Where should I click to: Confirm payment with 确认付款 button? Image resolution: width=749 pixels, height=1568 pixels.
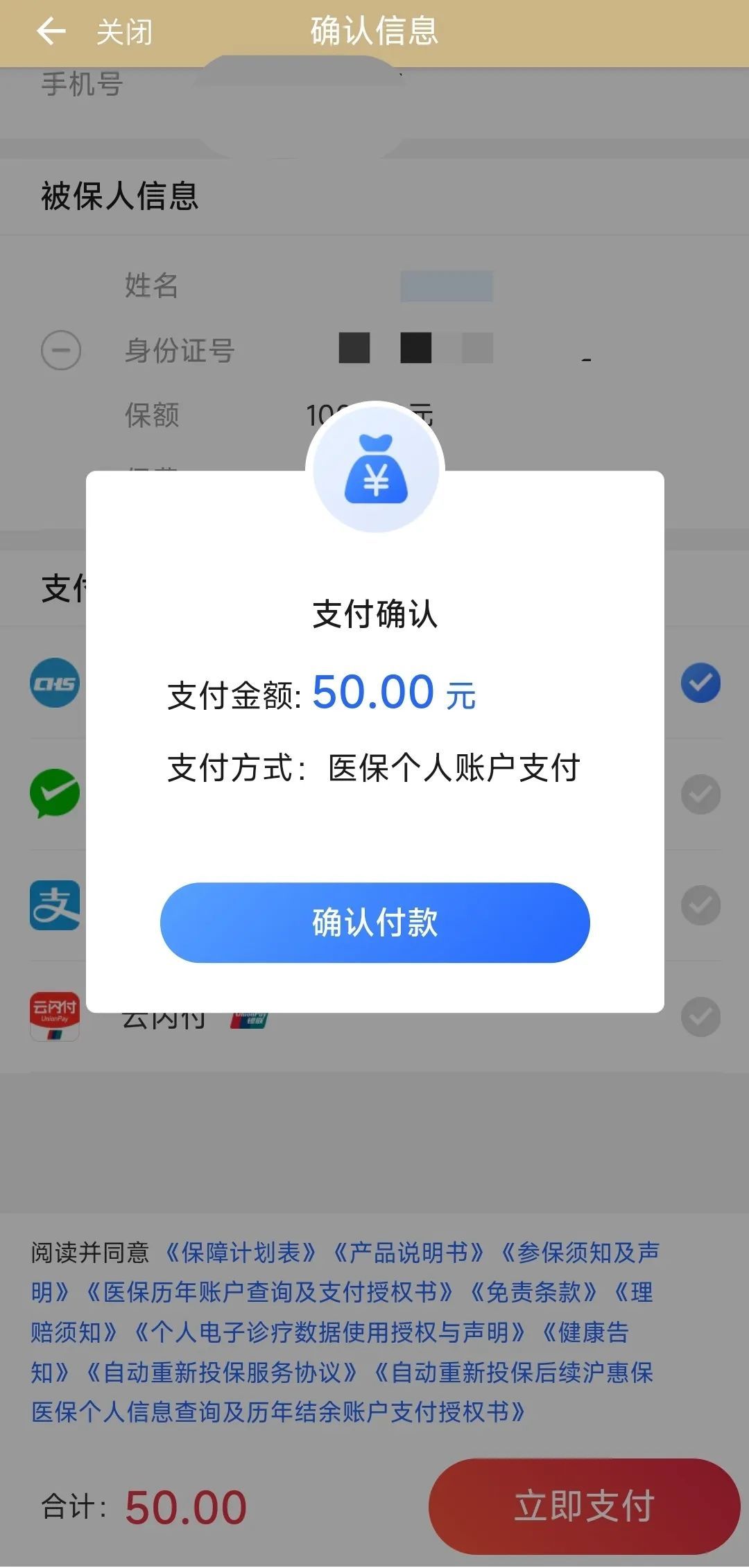click(x=374, y=922)
